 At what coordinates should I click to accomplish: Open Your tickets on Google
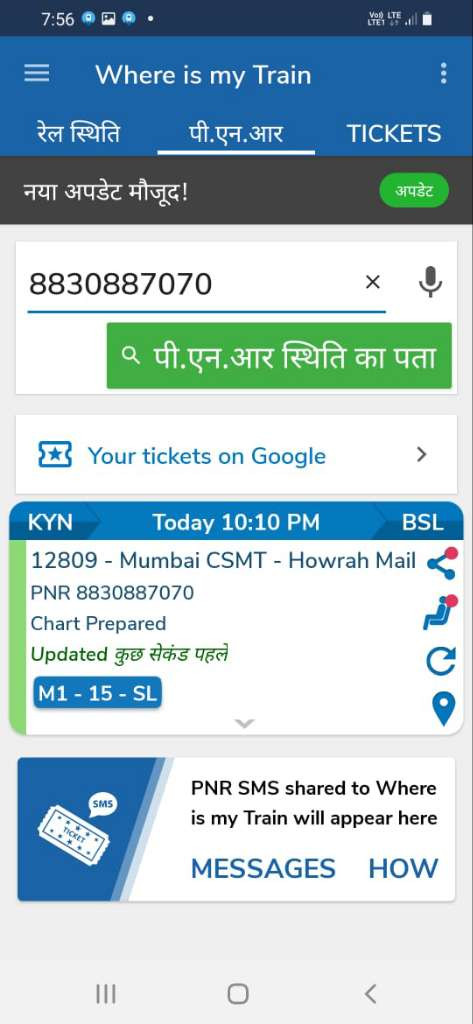coord(236,455)
